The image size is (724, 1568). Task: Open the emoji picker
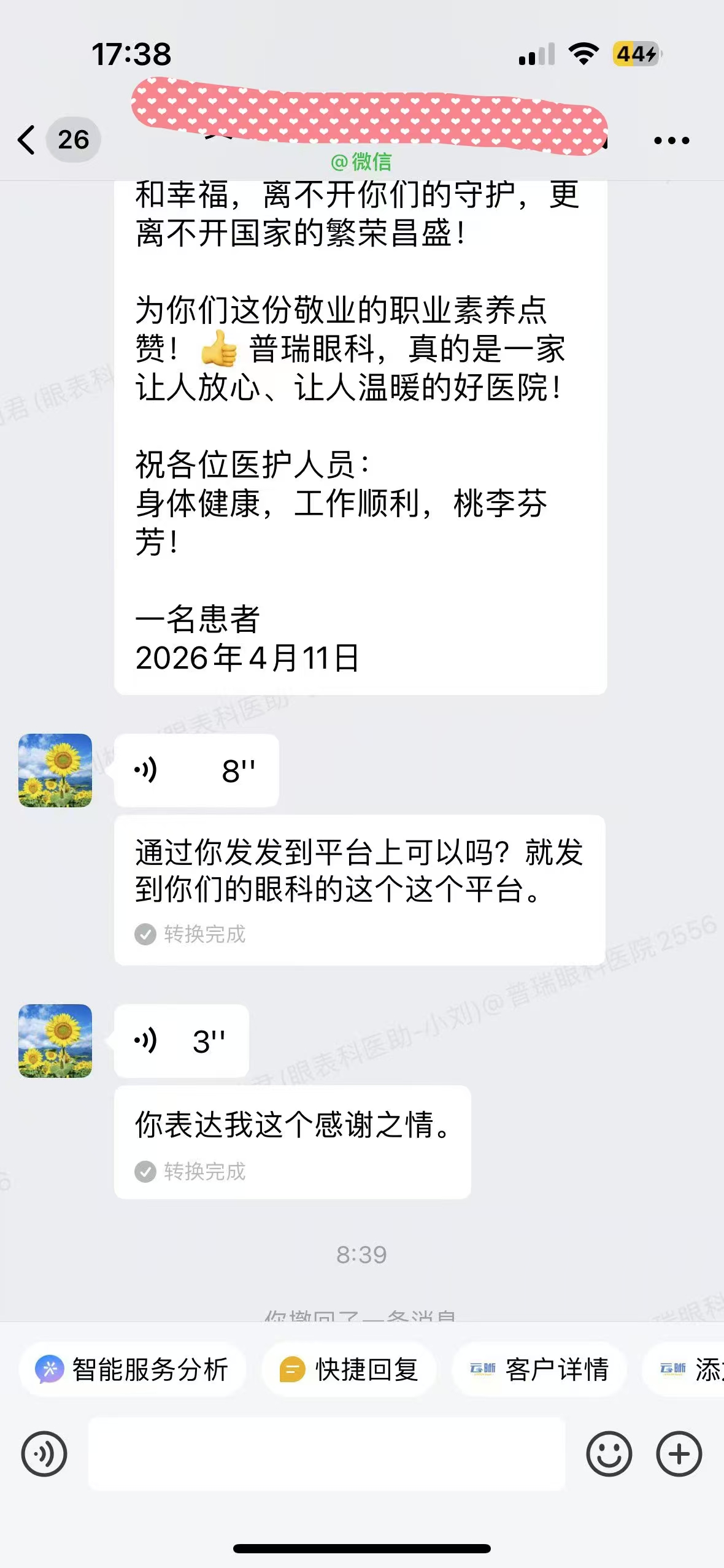(609, 1454)
